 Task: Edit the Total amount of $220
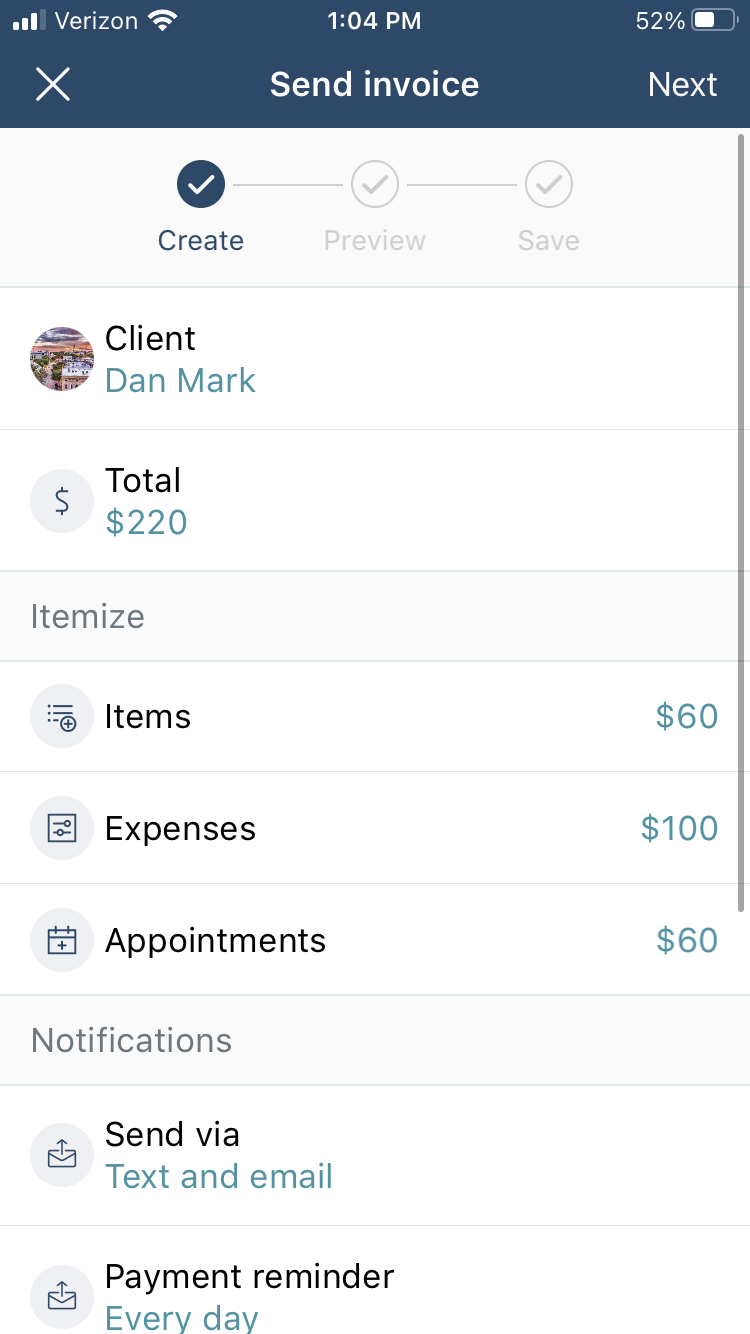pyautogui.click(x=375, y=501)
